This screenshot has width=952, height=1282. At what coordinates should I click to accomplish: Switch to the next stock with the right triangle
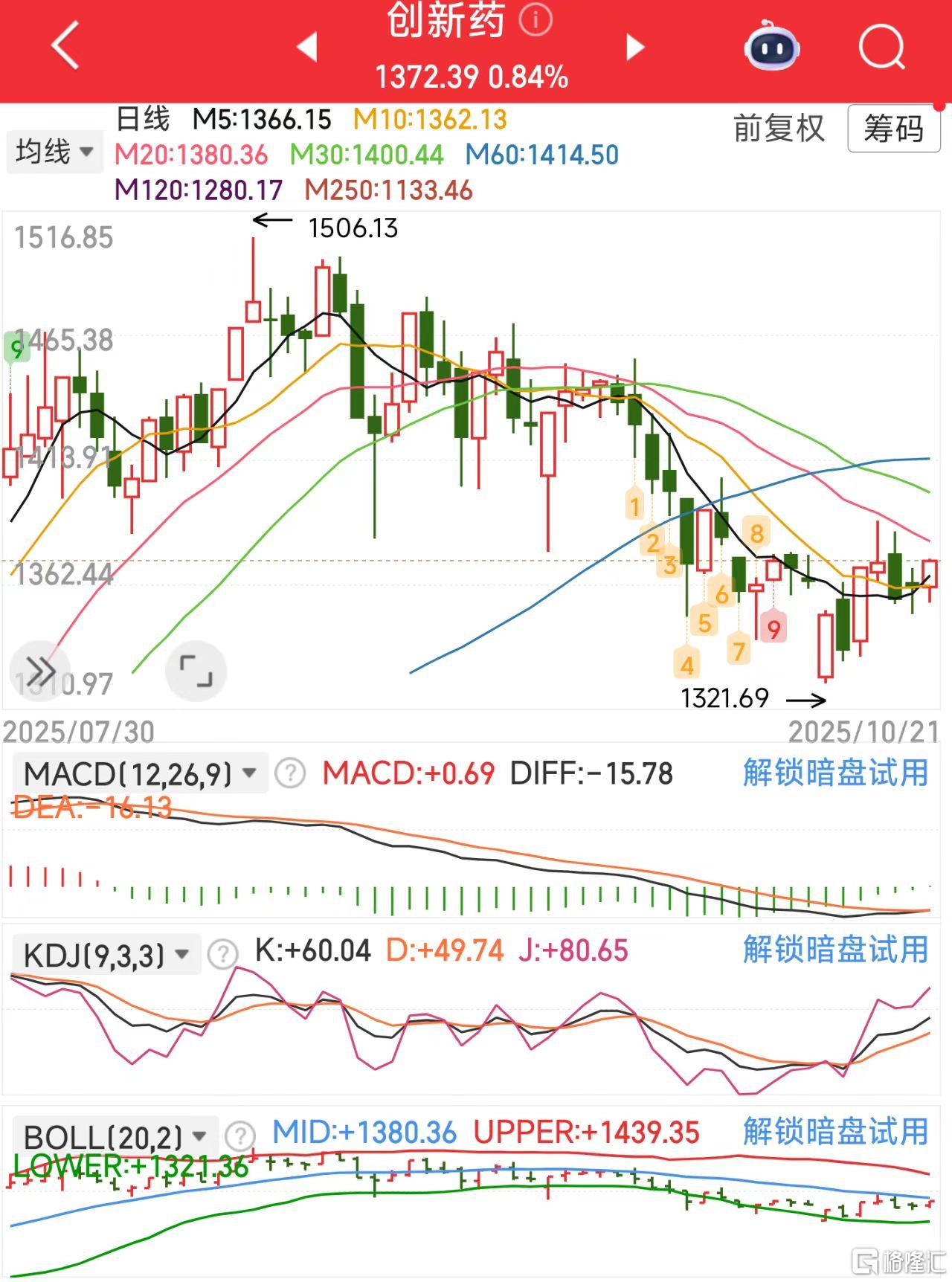[634, 47]
